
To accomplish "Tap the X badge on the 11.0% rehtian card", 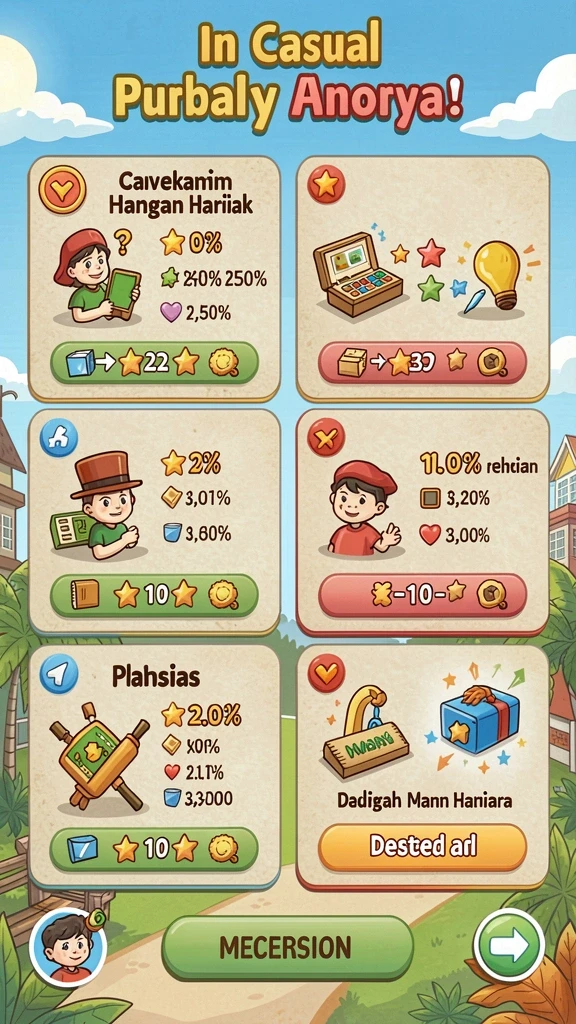I will click(x=326, y=441).
